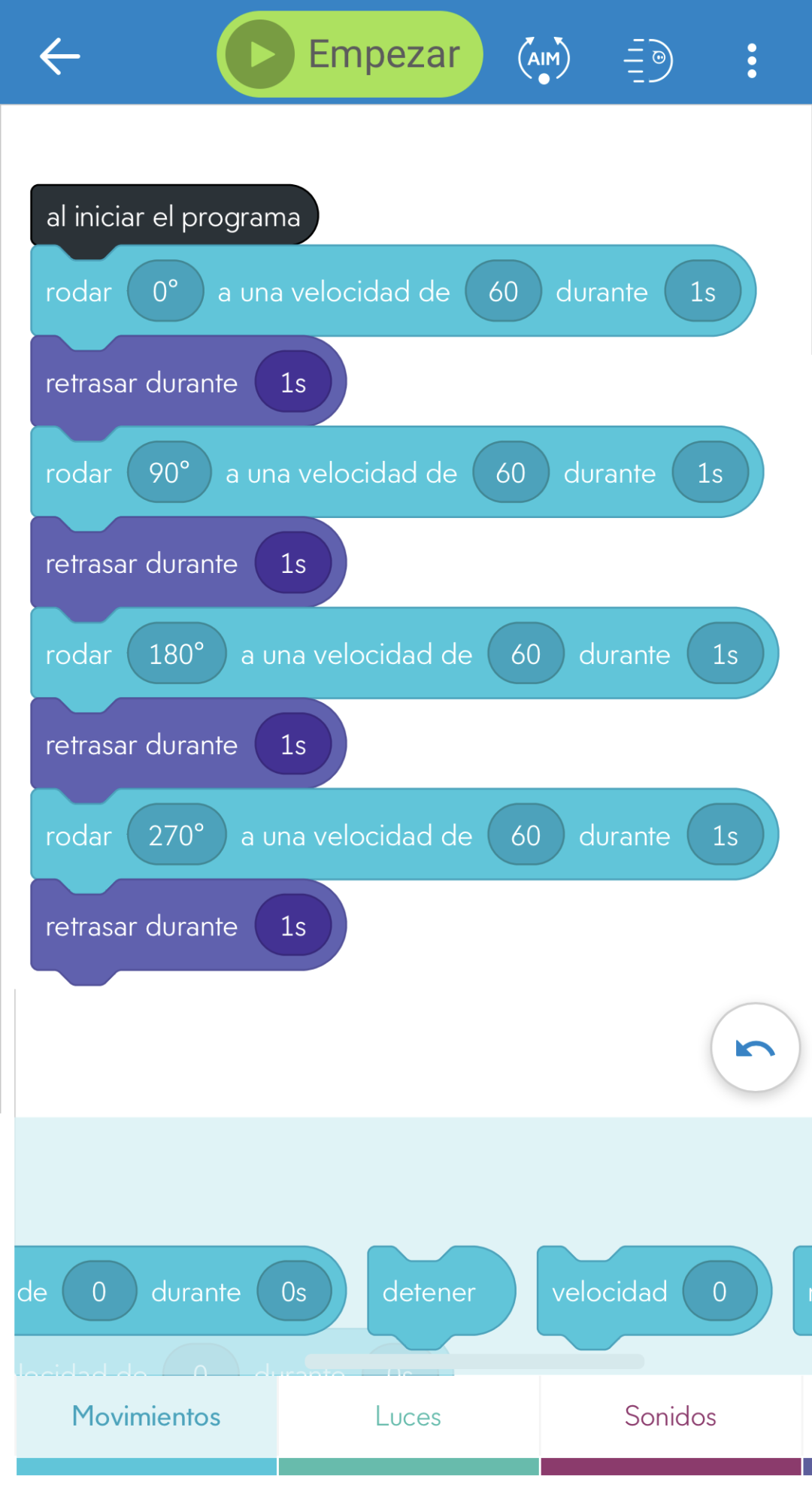Tap the undo arrow button

pyautogui.click(x=754, y=1047)
